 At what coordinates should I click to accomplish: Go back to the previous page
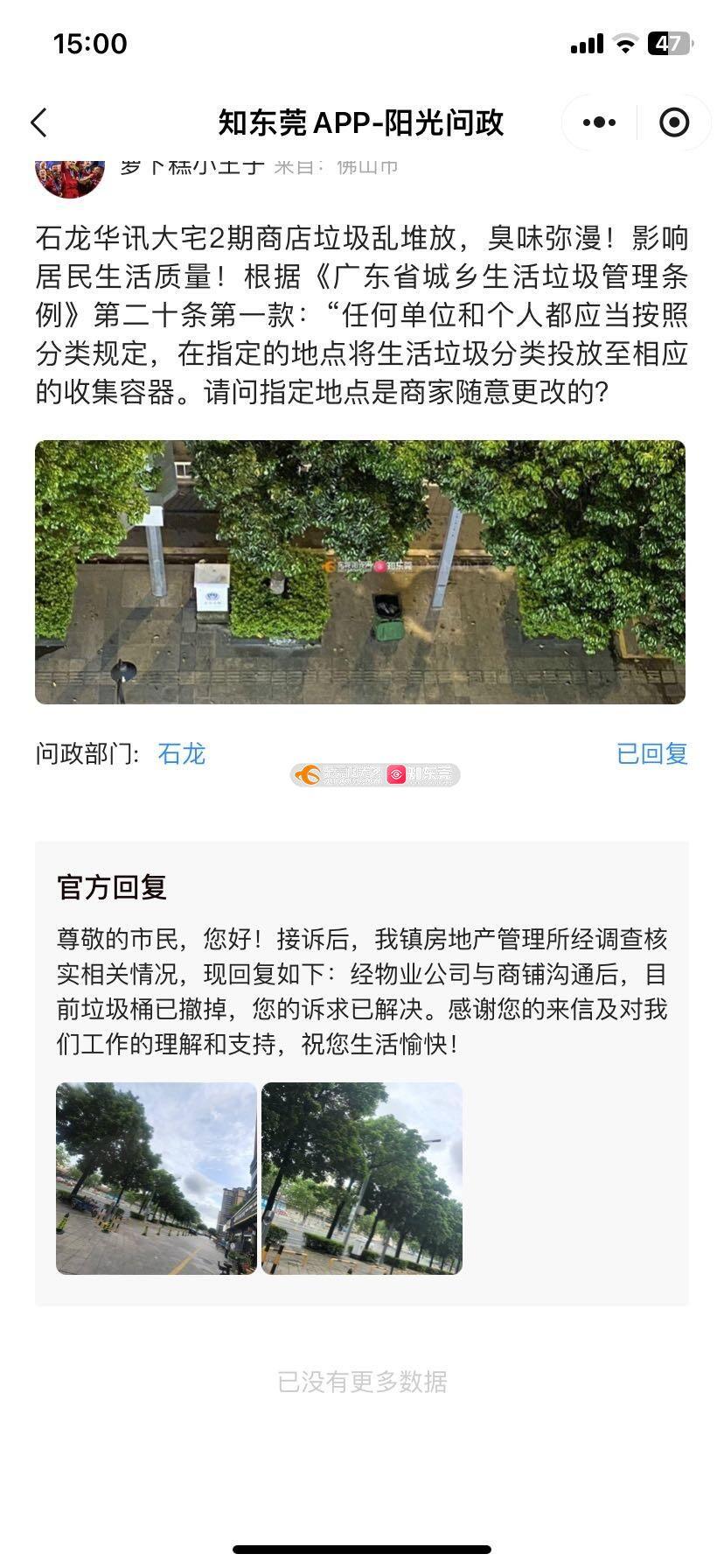coord(39,122)
